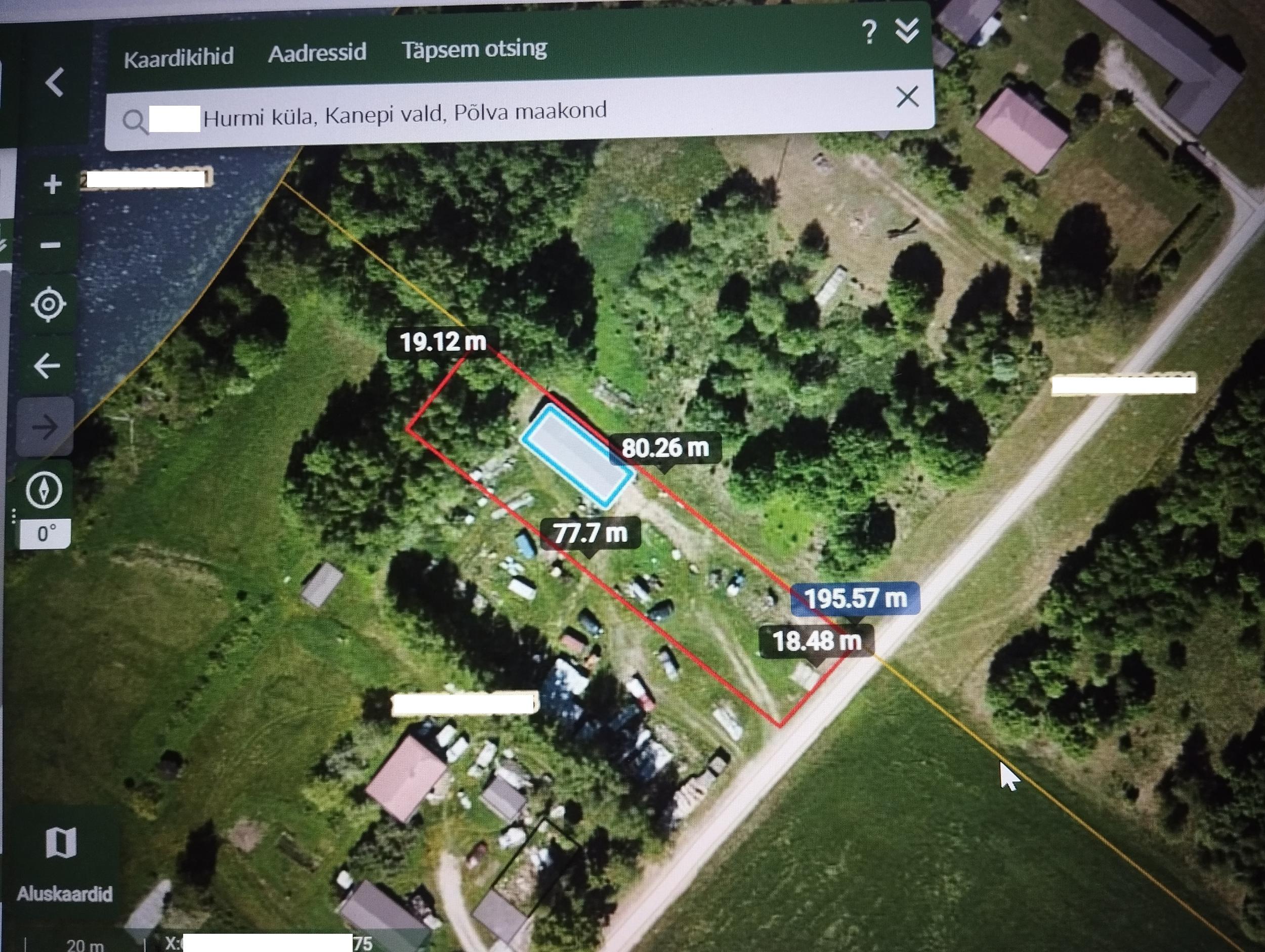1265x952 pixels.
Task: Switch to the Kaardikihid tab
Action: pyautogui.click(x=179, y=57)
